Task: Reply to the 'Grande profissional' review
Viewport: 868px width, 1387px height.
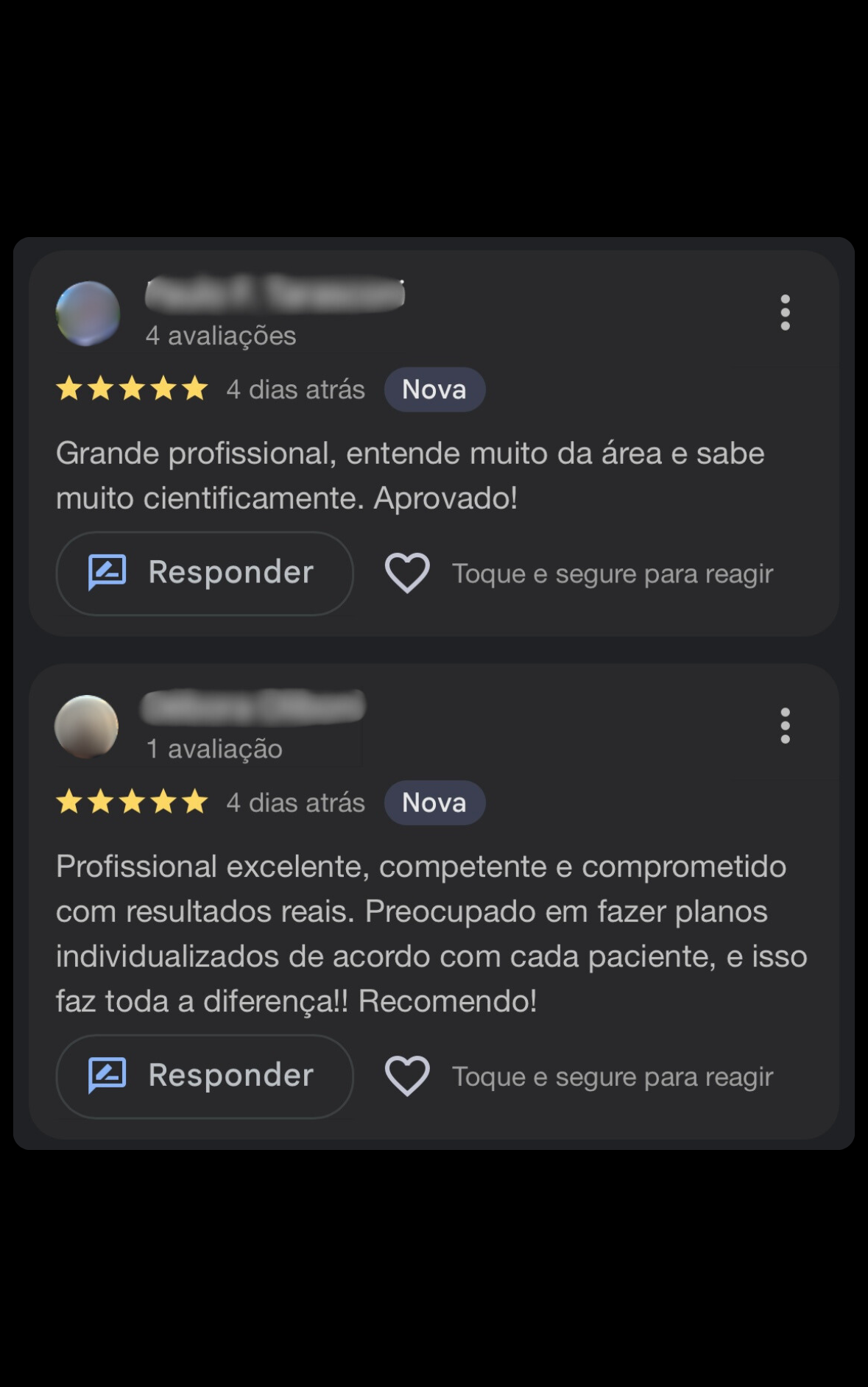Action: (x=204, y=573)
